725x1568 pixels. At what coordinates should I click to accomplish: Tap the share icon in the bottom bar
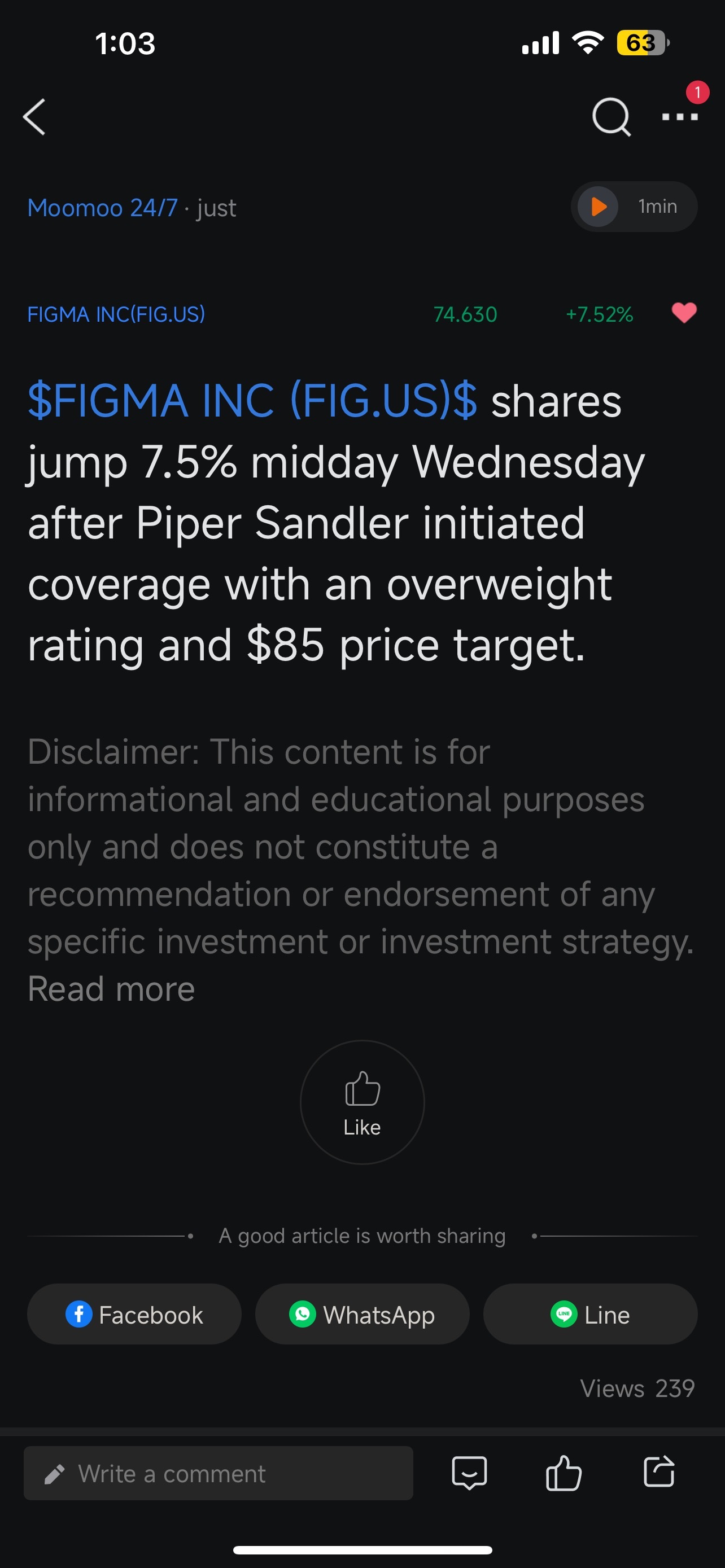(x=660, y=1472)
